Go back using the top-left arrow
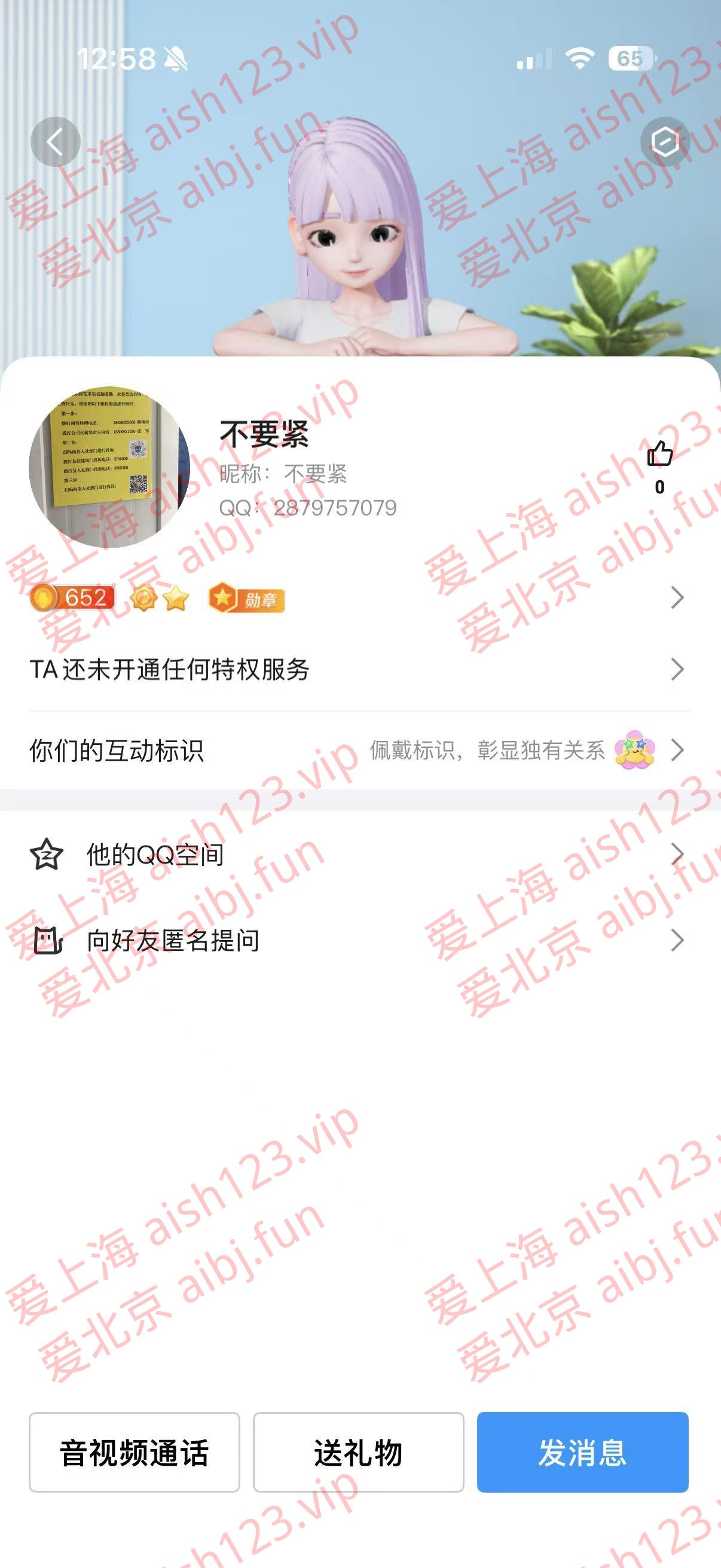721x1568 pixels. point(56,142)
